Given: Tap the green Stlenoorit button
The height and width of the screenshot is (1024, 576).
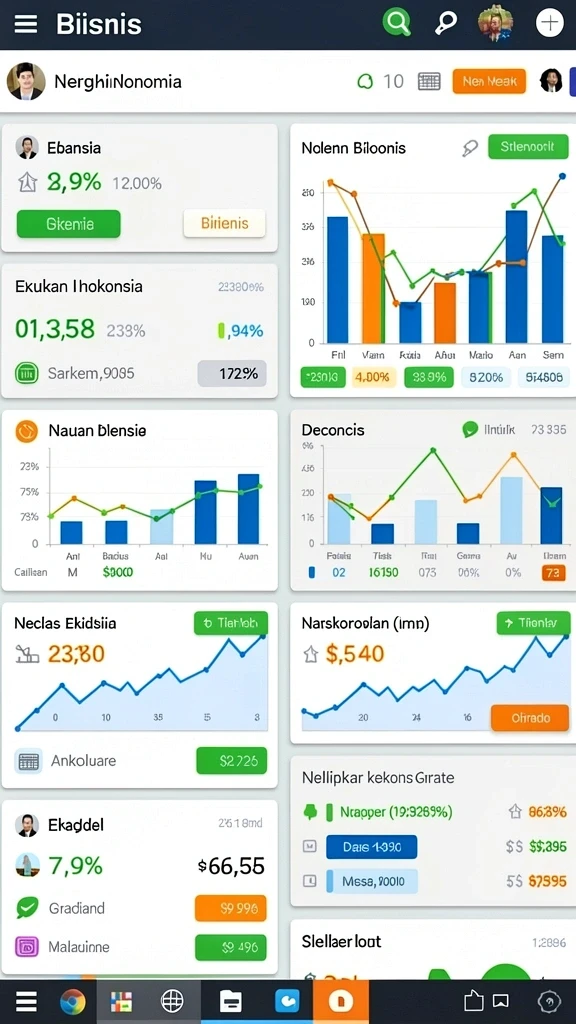Looking at the screenshot, I should [x=527, y=147].
